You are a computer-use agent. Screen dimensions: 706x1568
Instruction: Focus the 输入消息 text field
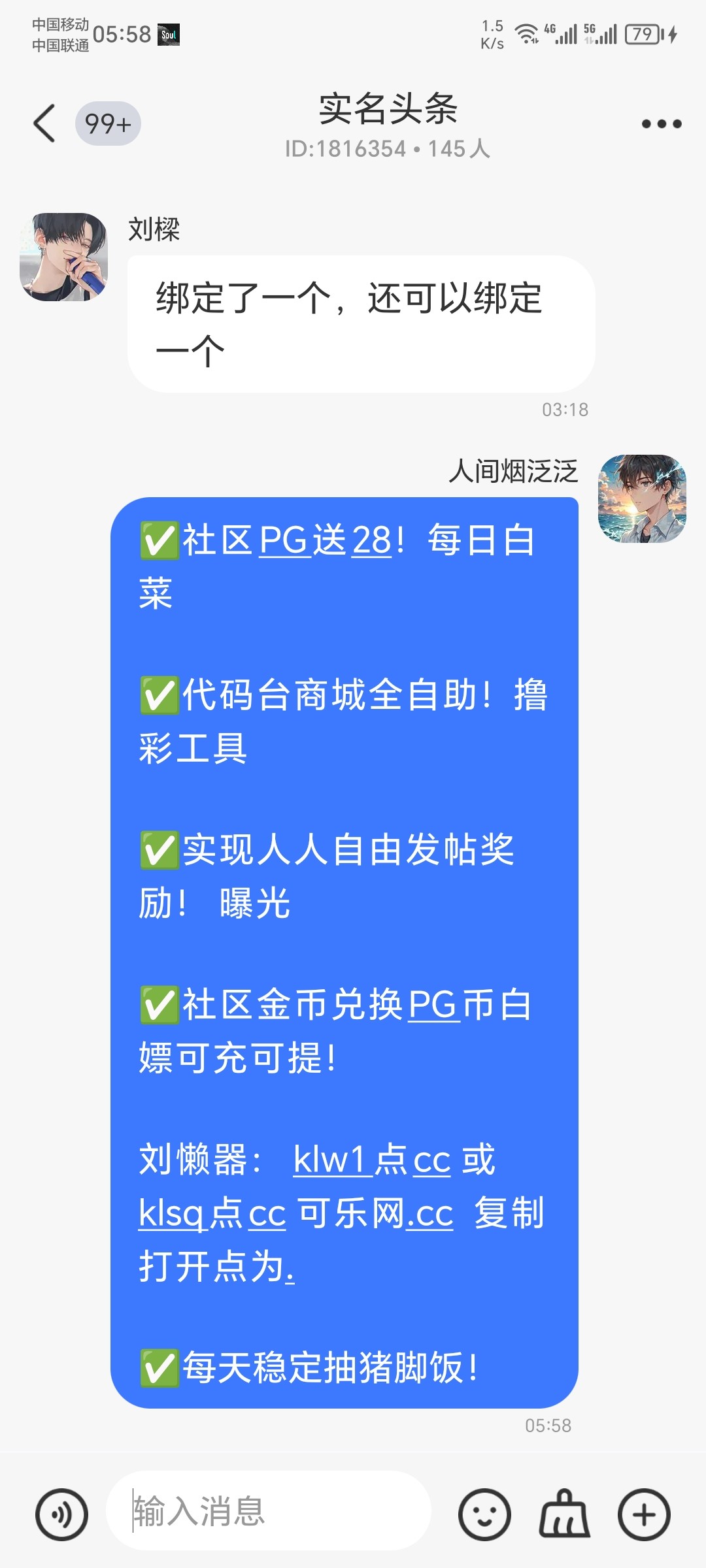click(x=268, y=1511)
